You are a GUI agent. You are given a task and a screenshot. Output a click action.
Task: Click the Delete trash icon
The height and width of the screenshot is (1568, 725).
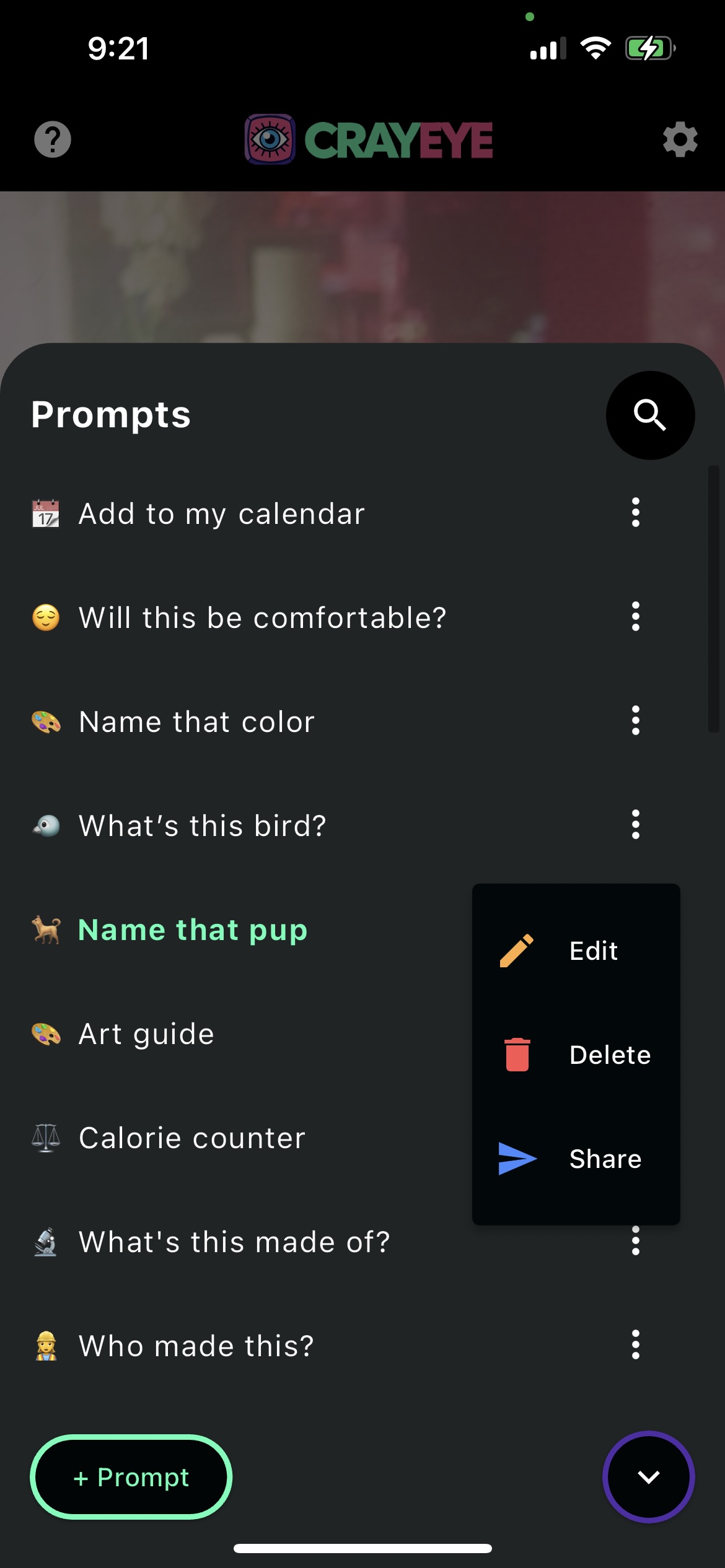point(516,1055)
